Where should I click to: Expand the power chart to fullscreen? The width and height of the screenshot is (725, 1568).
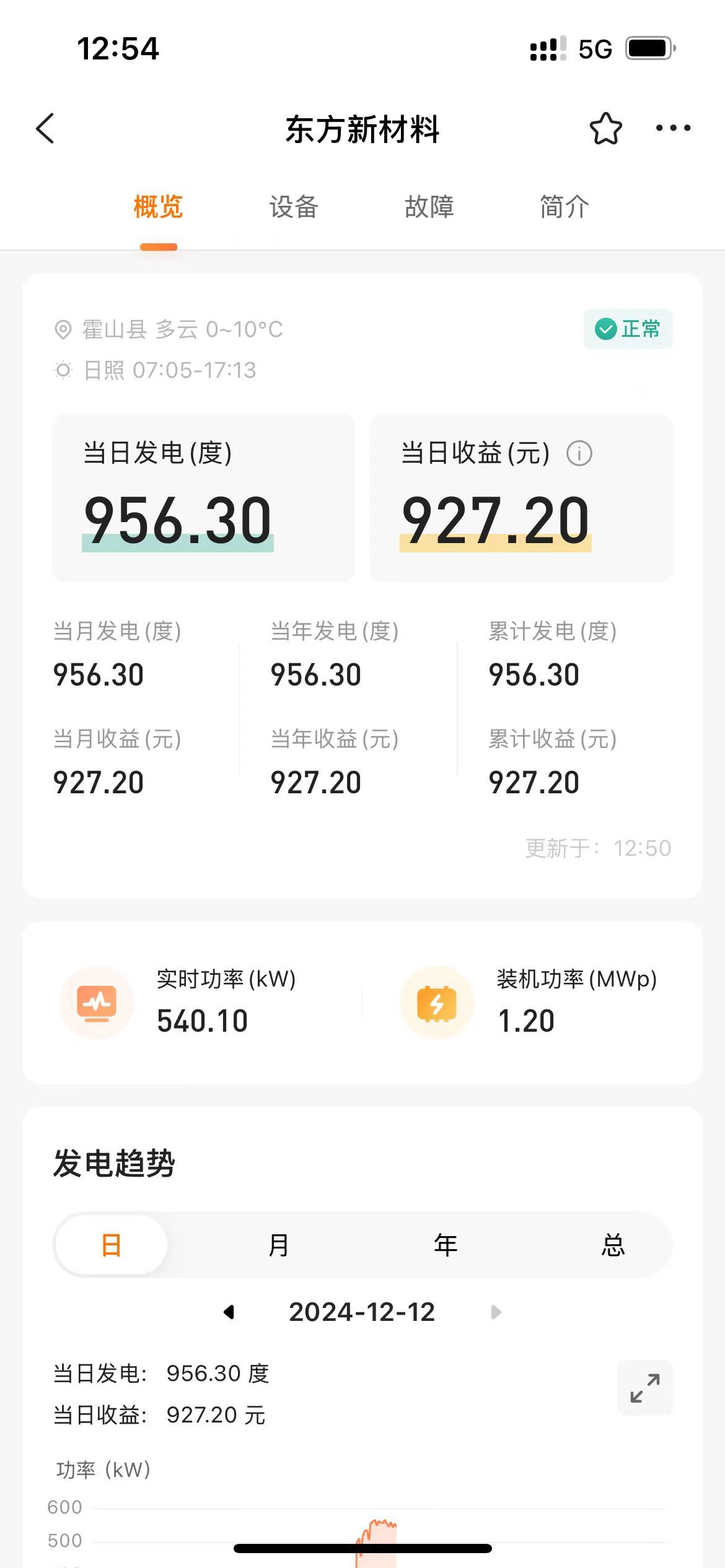pos(644,1388)
